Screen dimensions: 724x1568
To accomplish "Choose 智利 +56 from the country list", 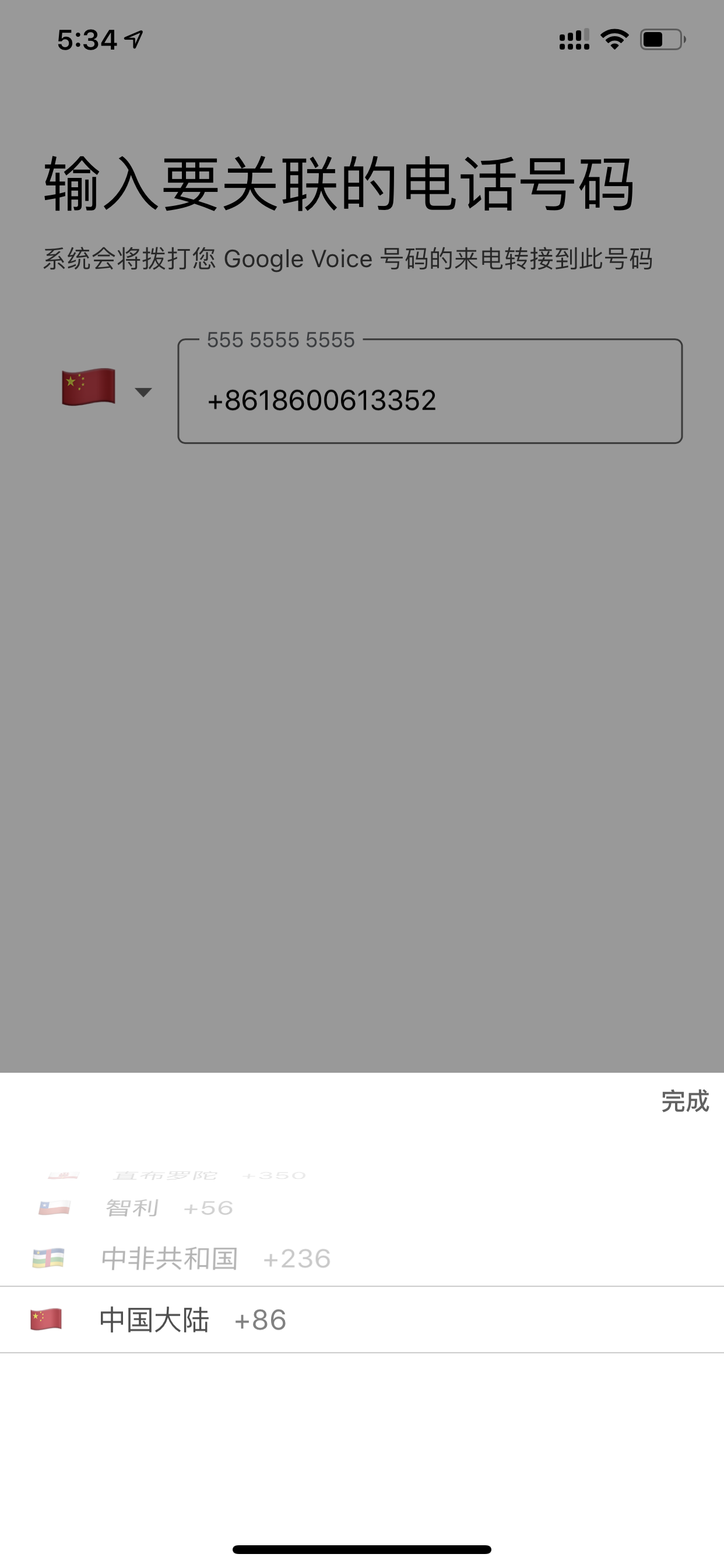I will tap(362, 1207).
